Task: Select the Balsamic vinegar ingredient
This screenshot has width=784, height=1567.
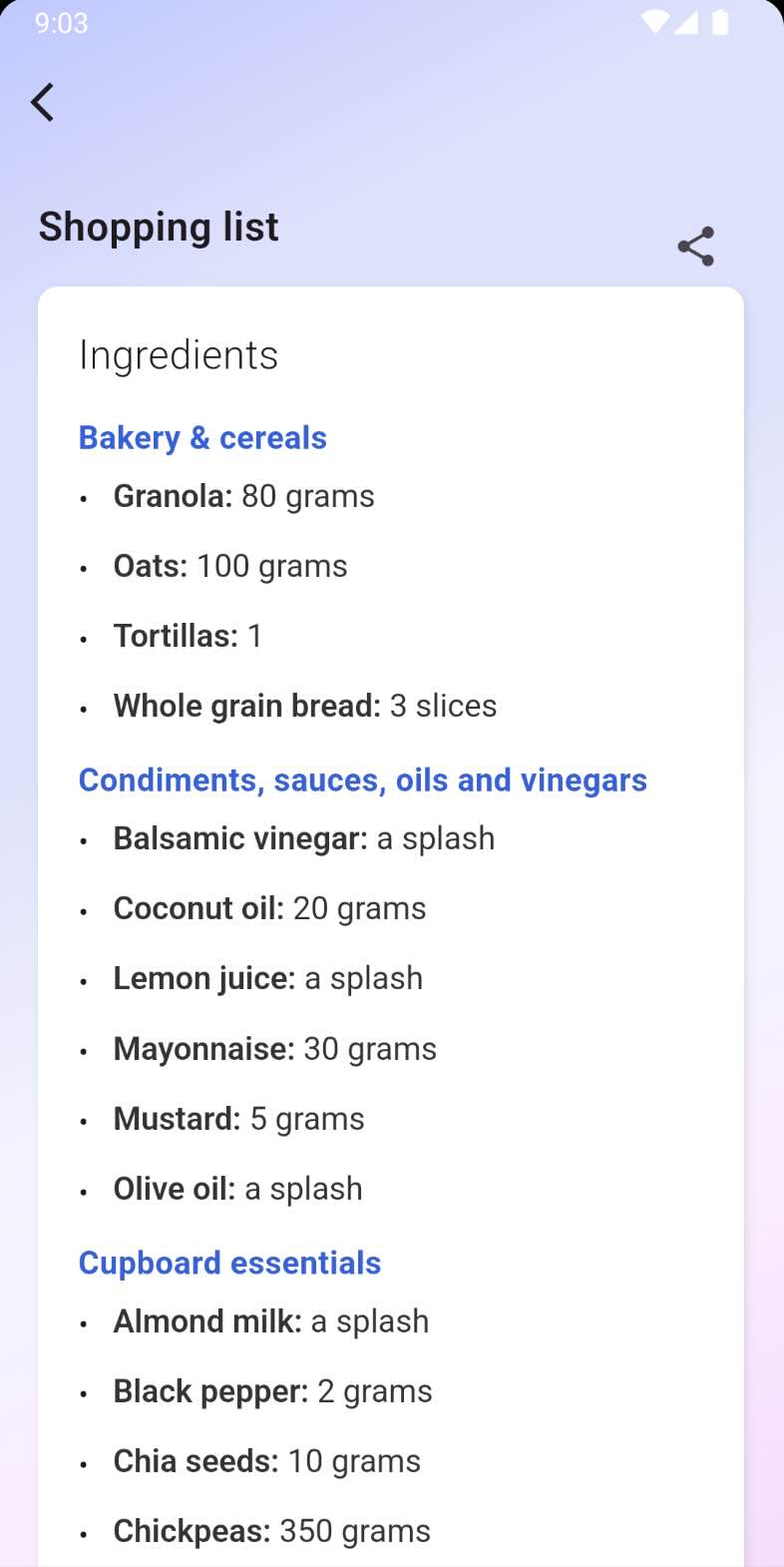Action: tap(304, 838)
